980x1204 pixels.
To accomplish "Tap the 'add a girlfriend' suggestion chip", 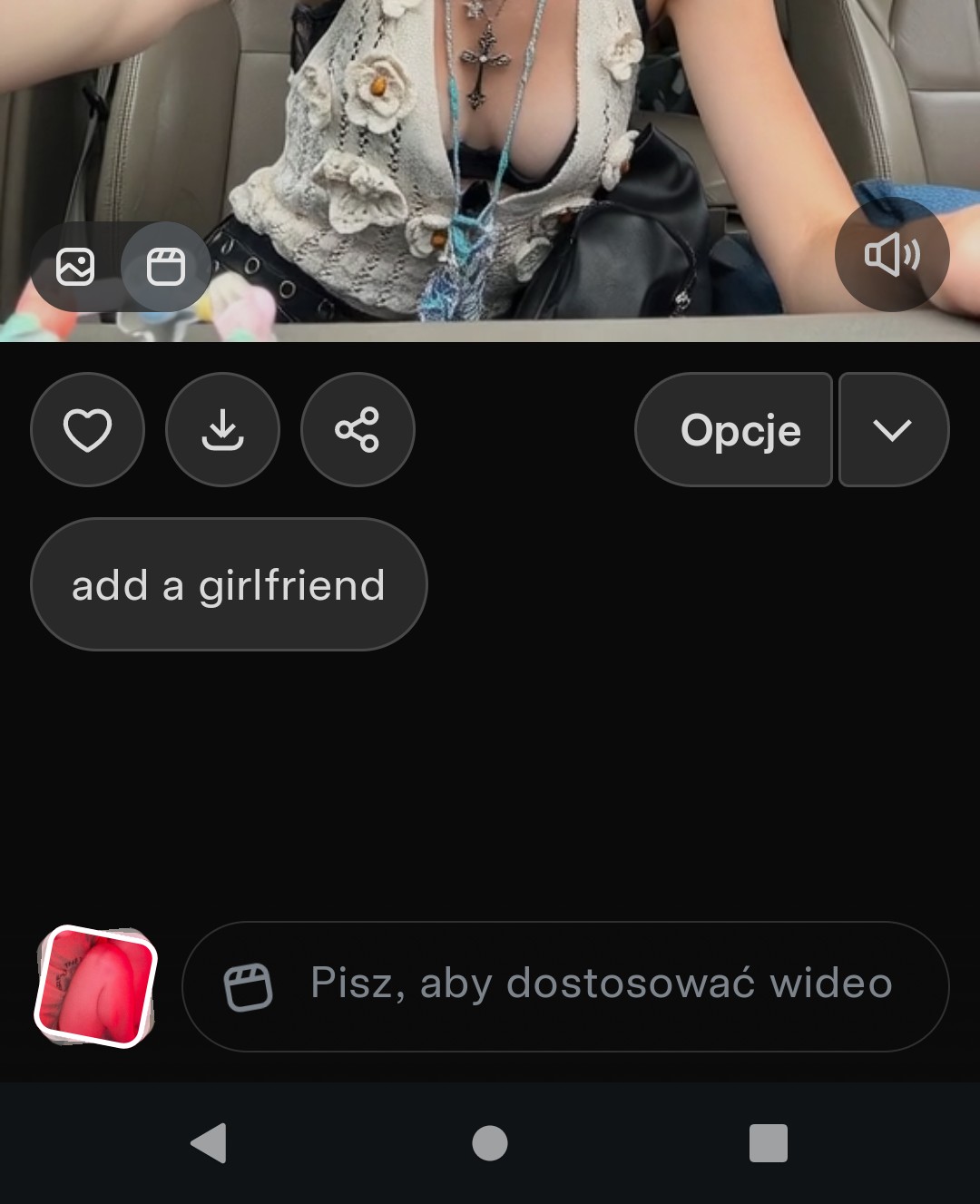I will (229, 584).
